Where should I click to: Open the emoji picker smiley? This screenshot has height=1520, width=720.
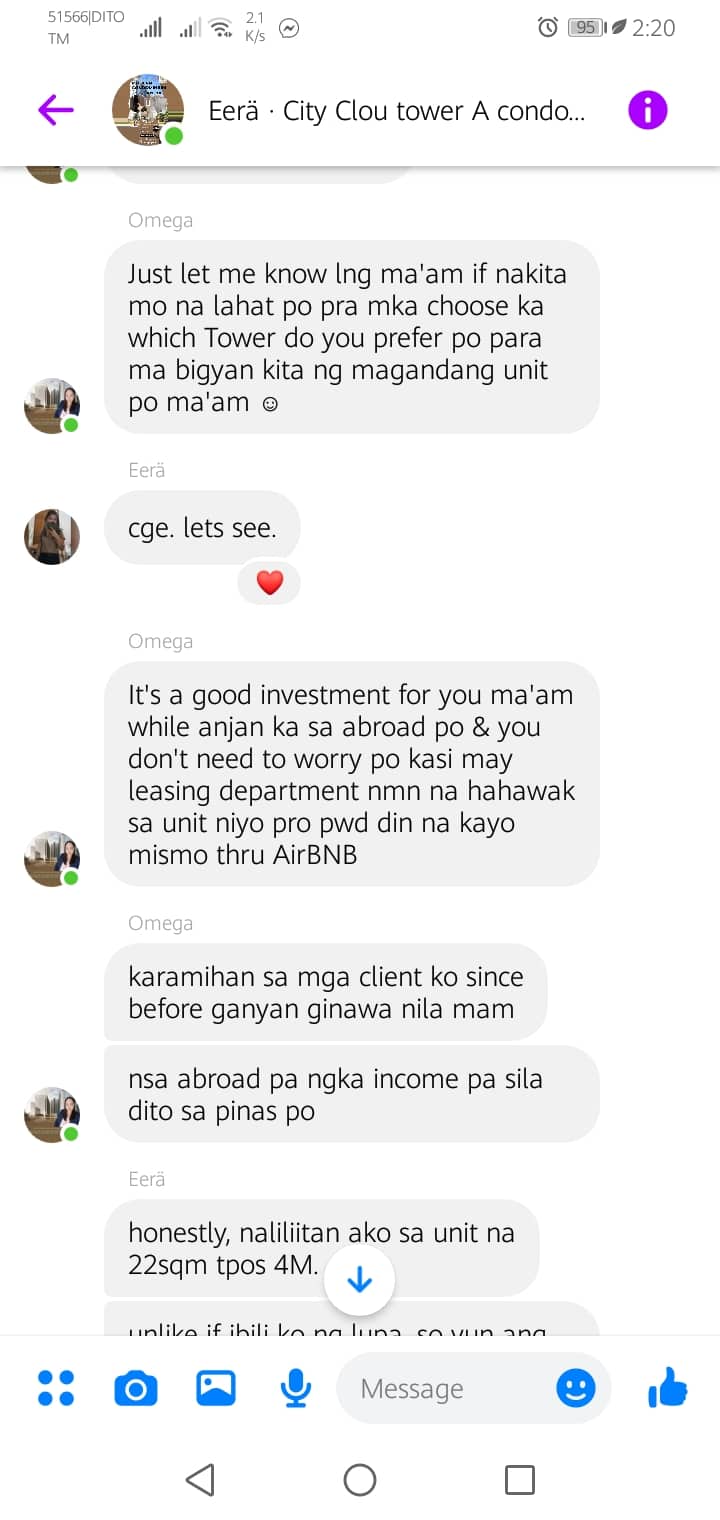576,1388
